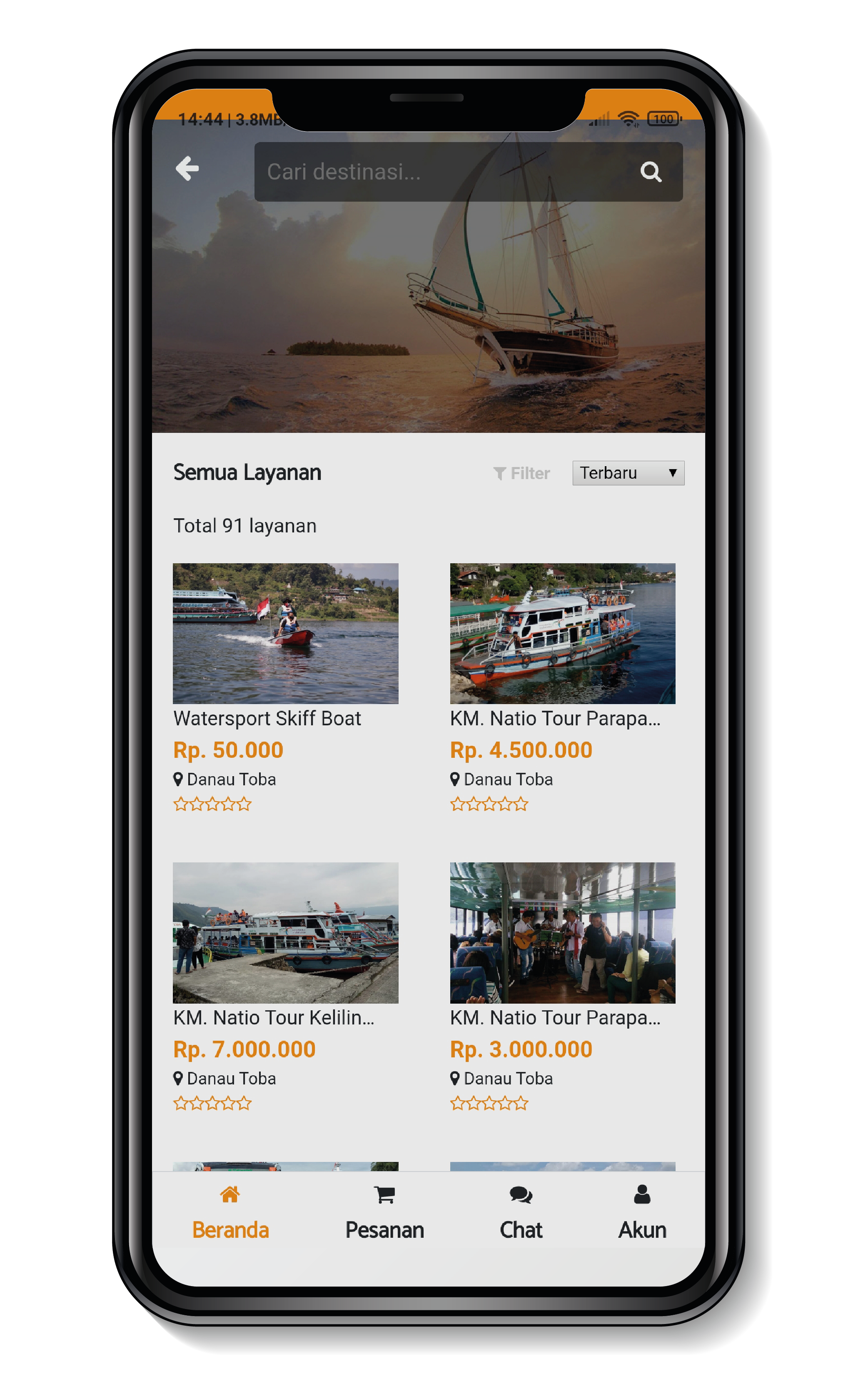The image size is (868, 1389).
Task: Open the Chat tab
Action: tap(521, 1213)
